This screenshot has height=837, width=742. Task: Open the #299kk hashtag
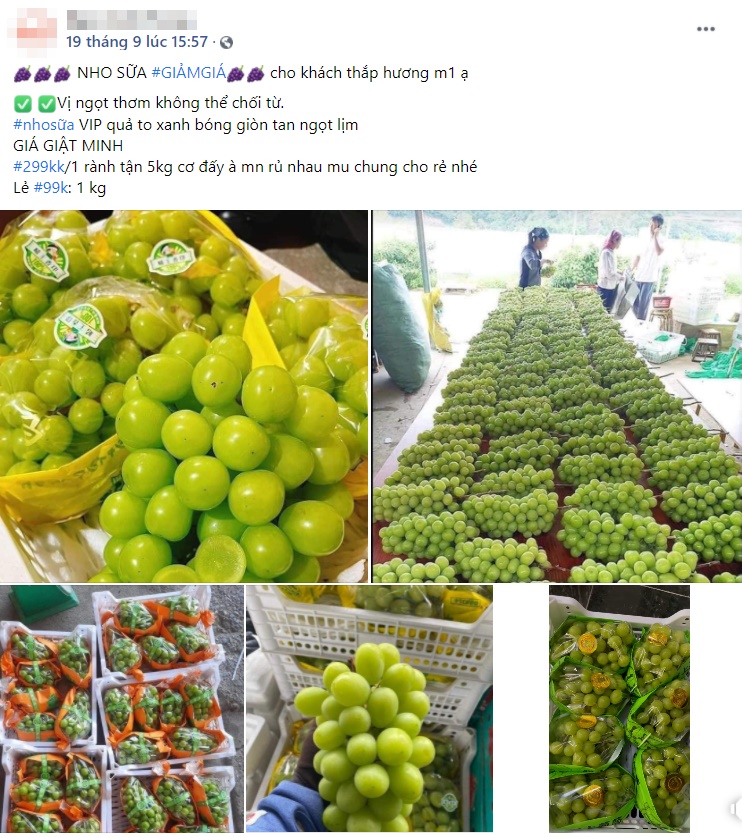click(x=38, y=167)
